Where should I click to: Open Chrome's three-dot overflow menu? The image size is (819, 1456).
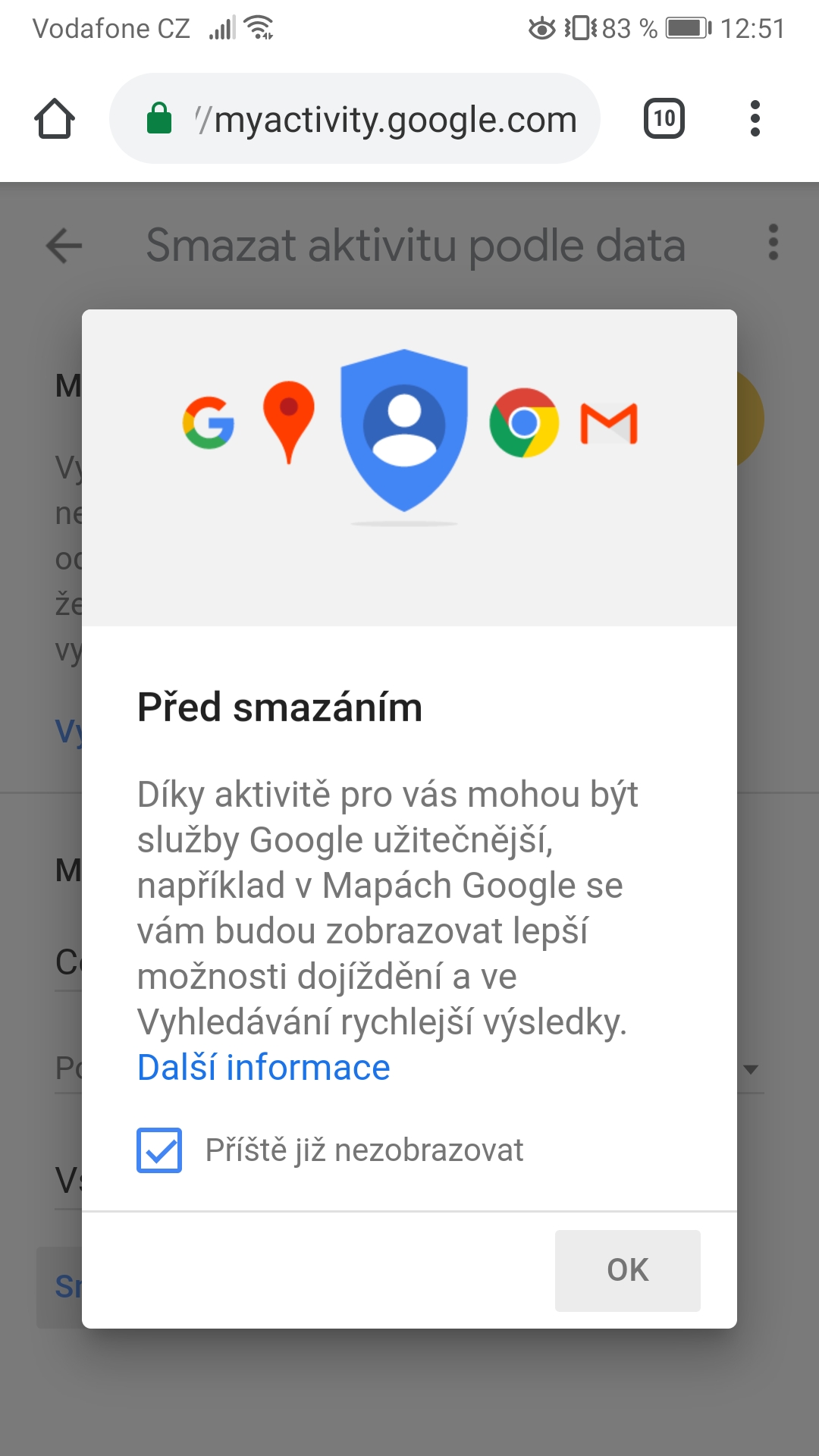pyautogui.click(x=755, y=119)
